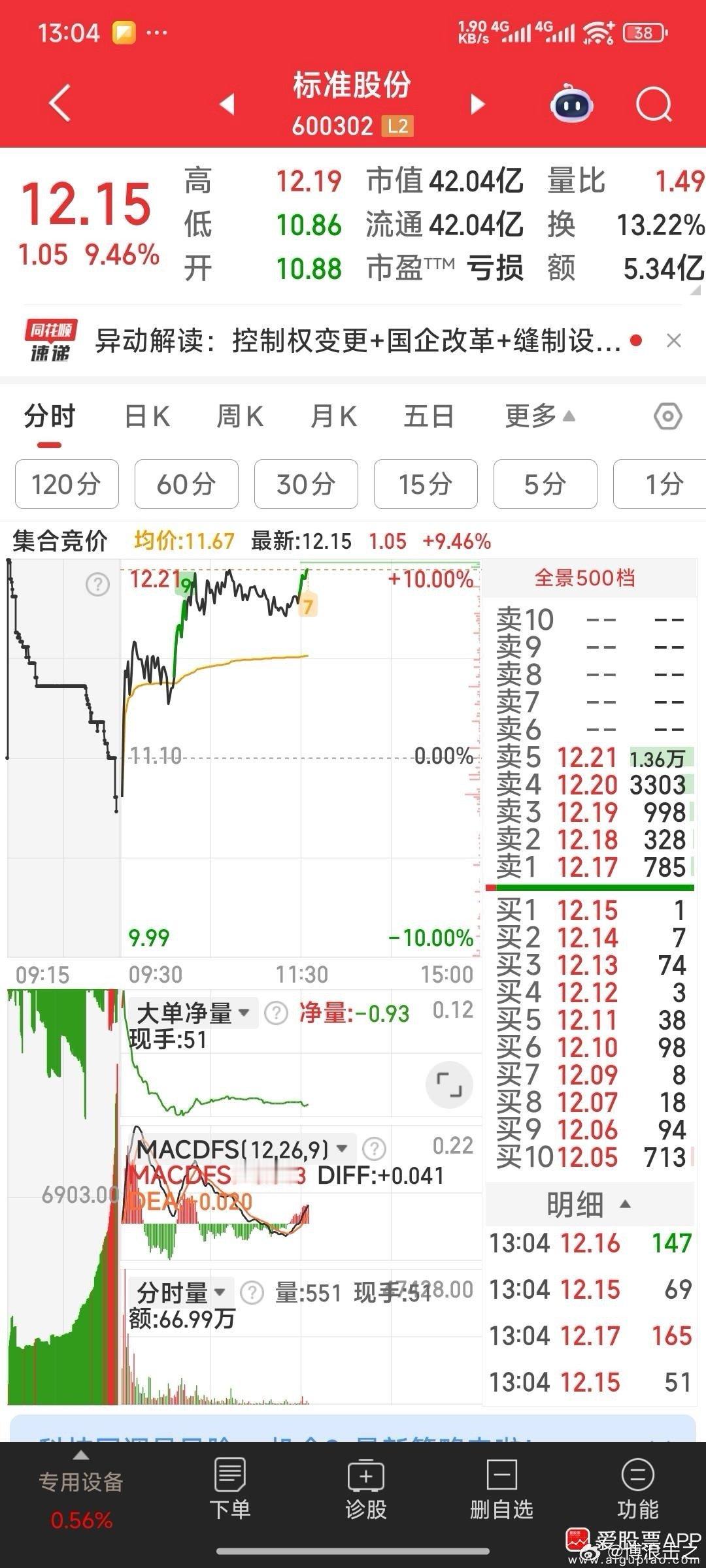Dismiss the 异动解读 news banner

point(673,340)
